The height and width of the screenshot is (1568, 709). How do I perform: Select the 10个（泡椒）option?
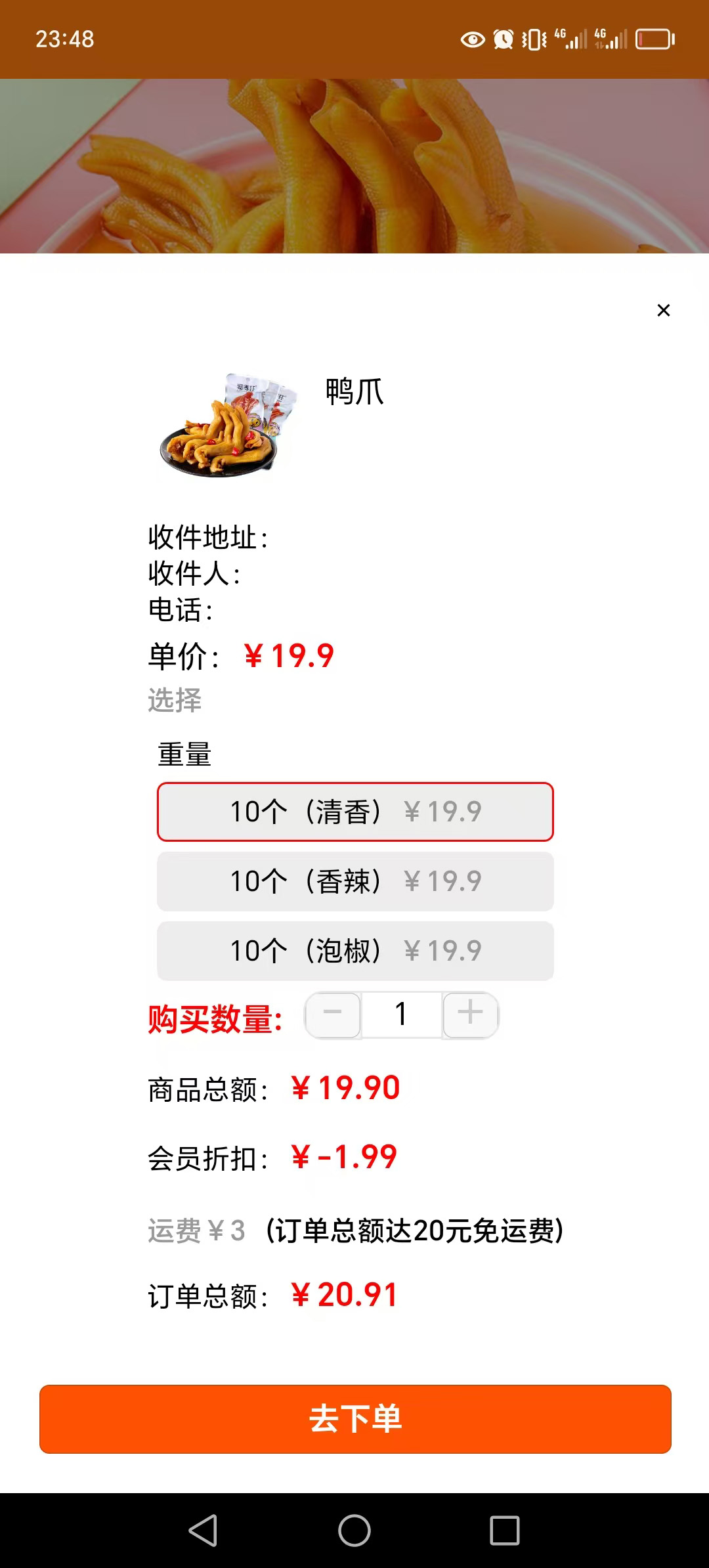[355, 951]
